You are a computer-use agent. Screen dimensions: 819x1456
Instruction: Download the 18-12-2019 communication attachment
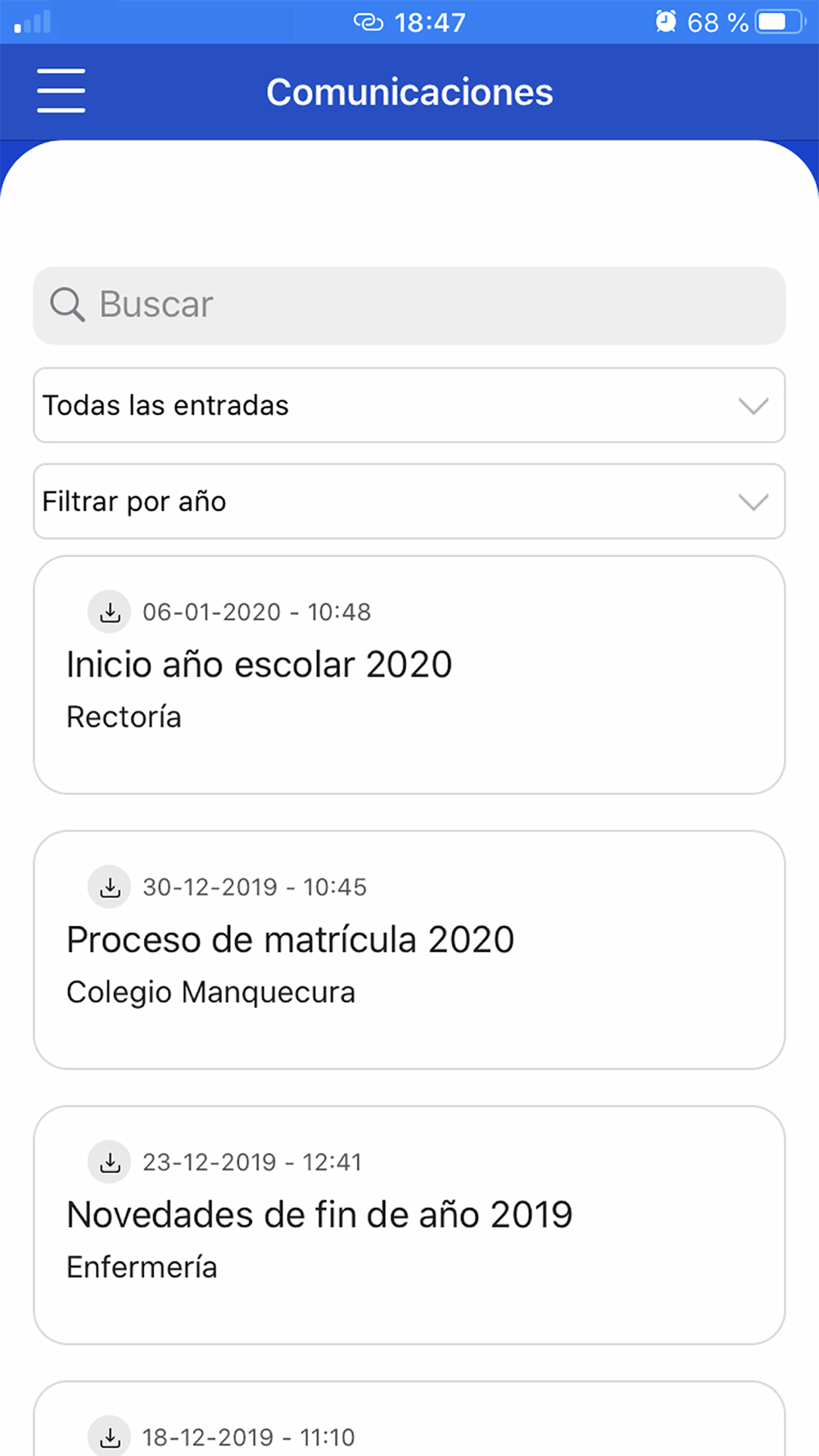[x=110, y=1436]
